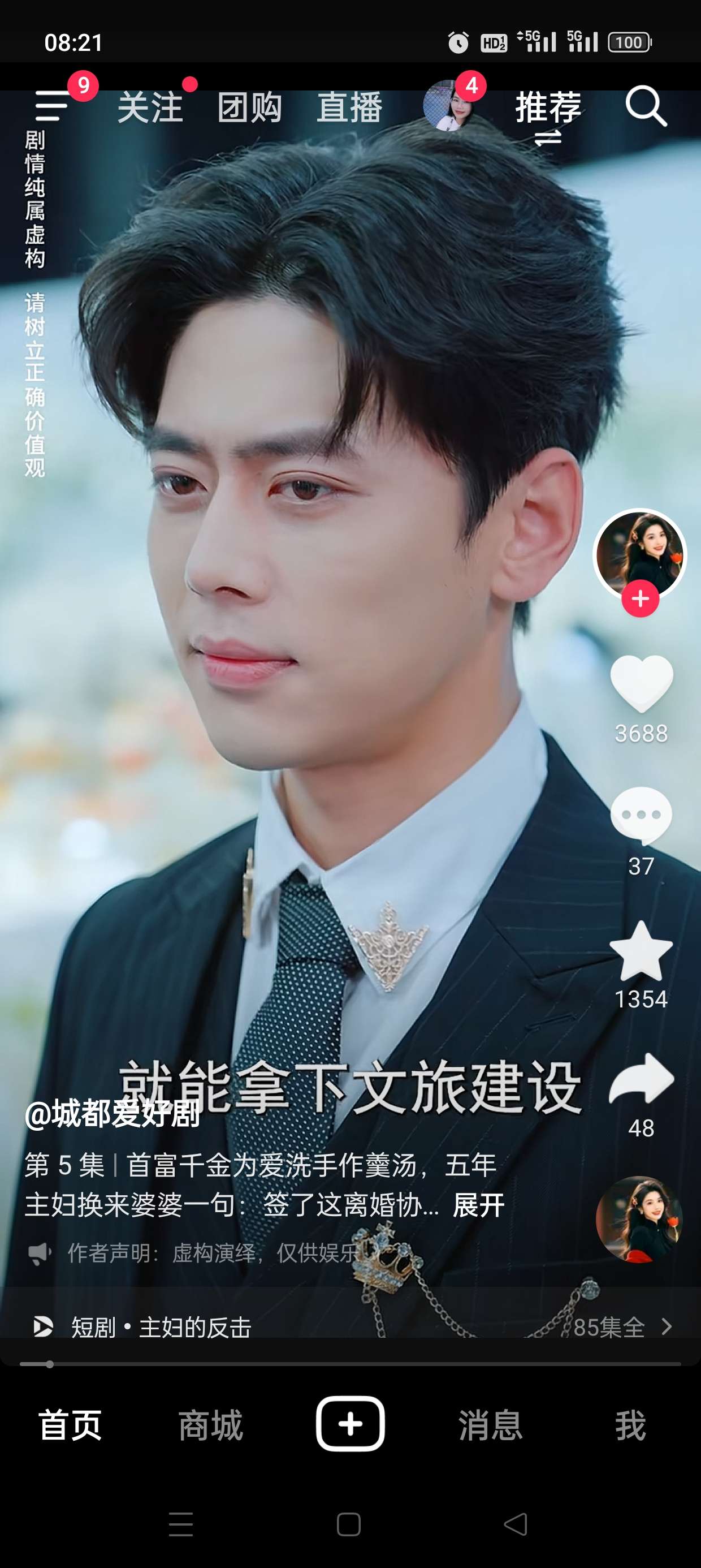Create a new post with plus button
Viewport: 701px width, 1568px height.
350,1424
